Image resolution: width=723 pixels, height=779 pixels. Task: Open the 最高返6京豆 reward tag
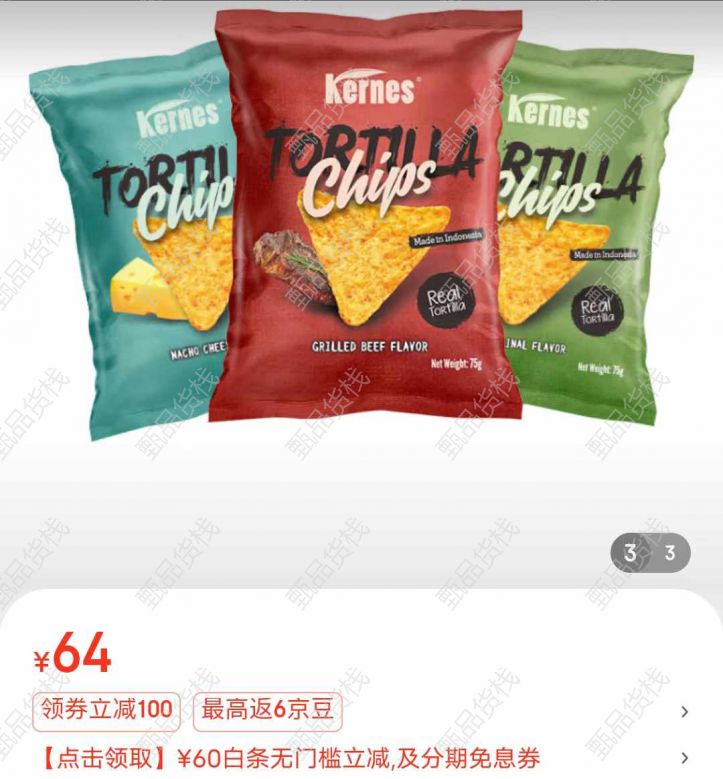[267, 711]
